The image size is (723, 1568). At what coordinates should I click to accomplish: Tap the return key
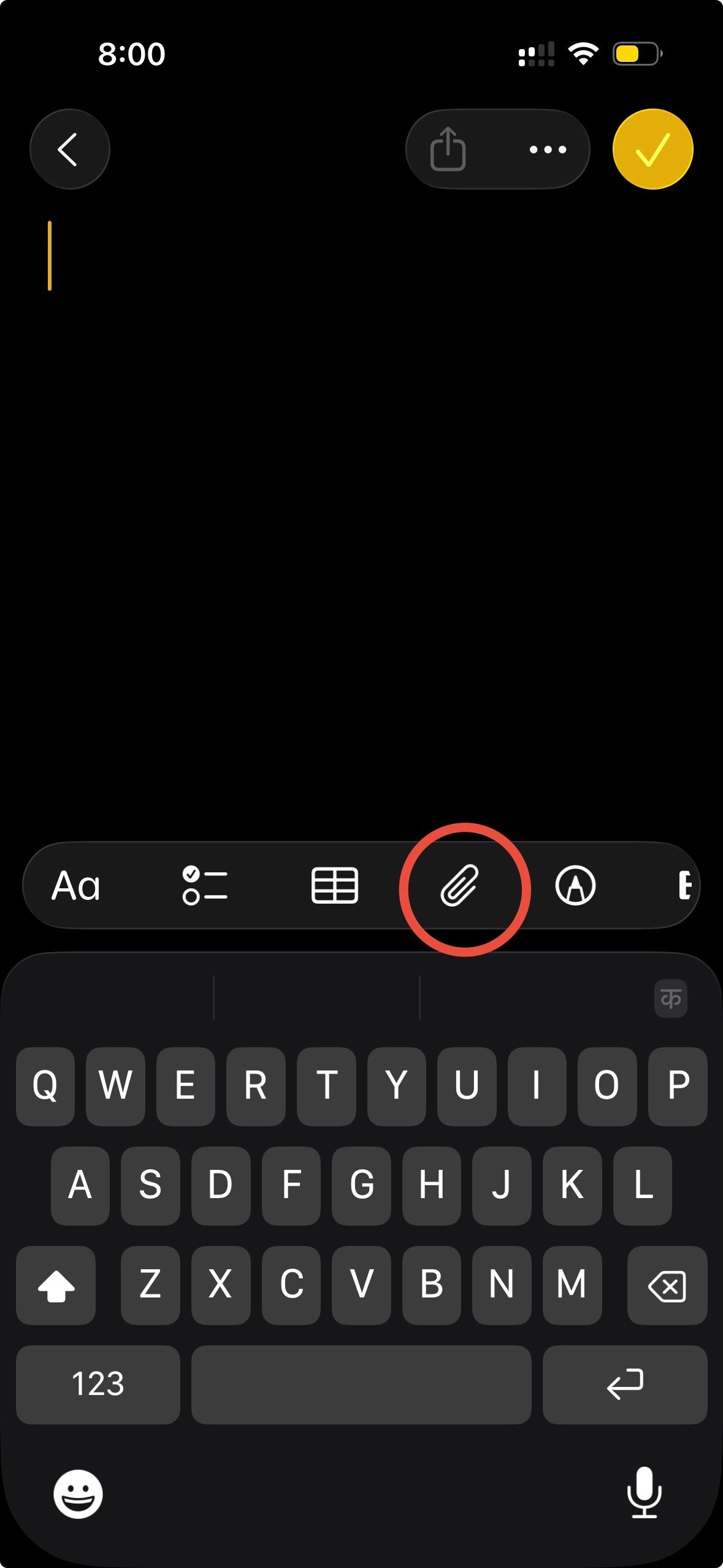[624, 1384]
